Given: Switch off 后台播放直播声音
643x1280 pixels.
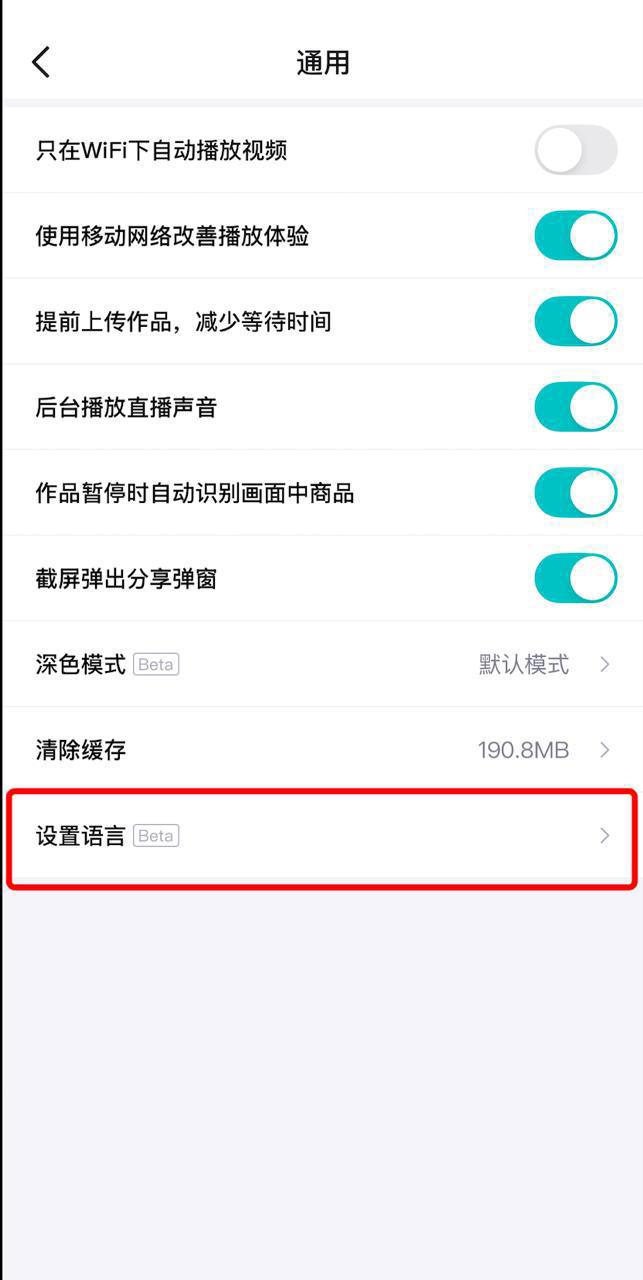Looking at the screenshot, I should (x=575, y=407).
